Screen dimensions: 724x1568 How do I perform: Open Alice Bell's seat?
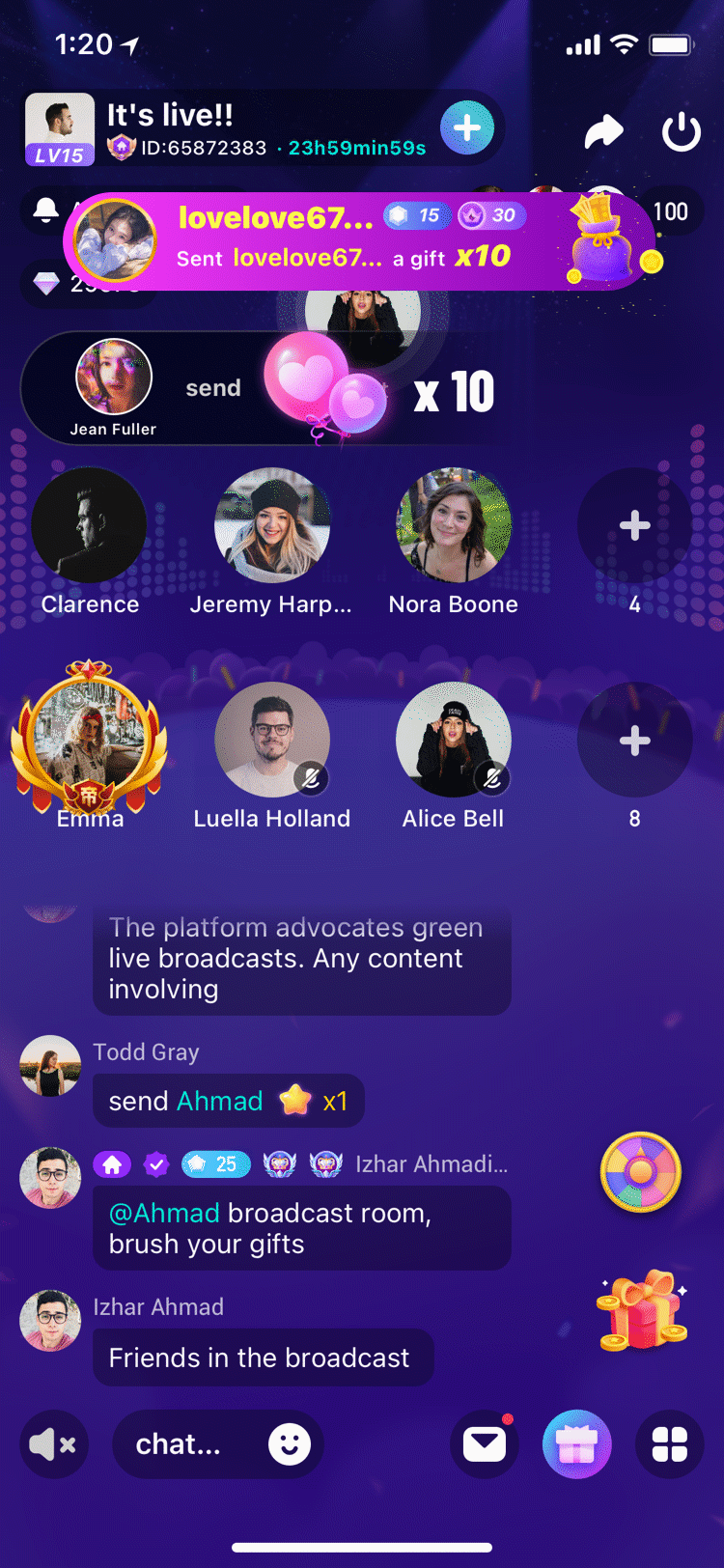pyautogui.click(x=454, y=740)
